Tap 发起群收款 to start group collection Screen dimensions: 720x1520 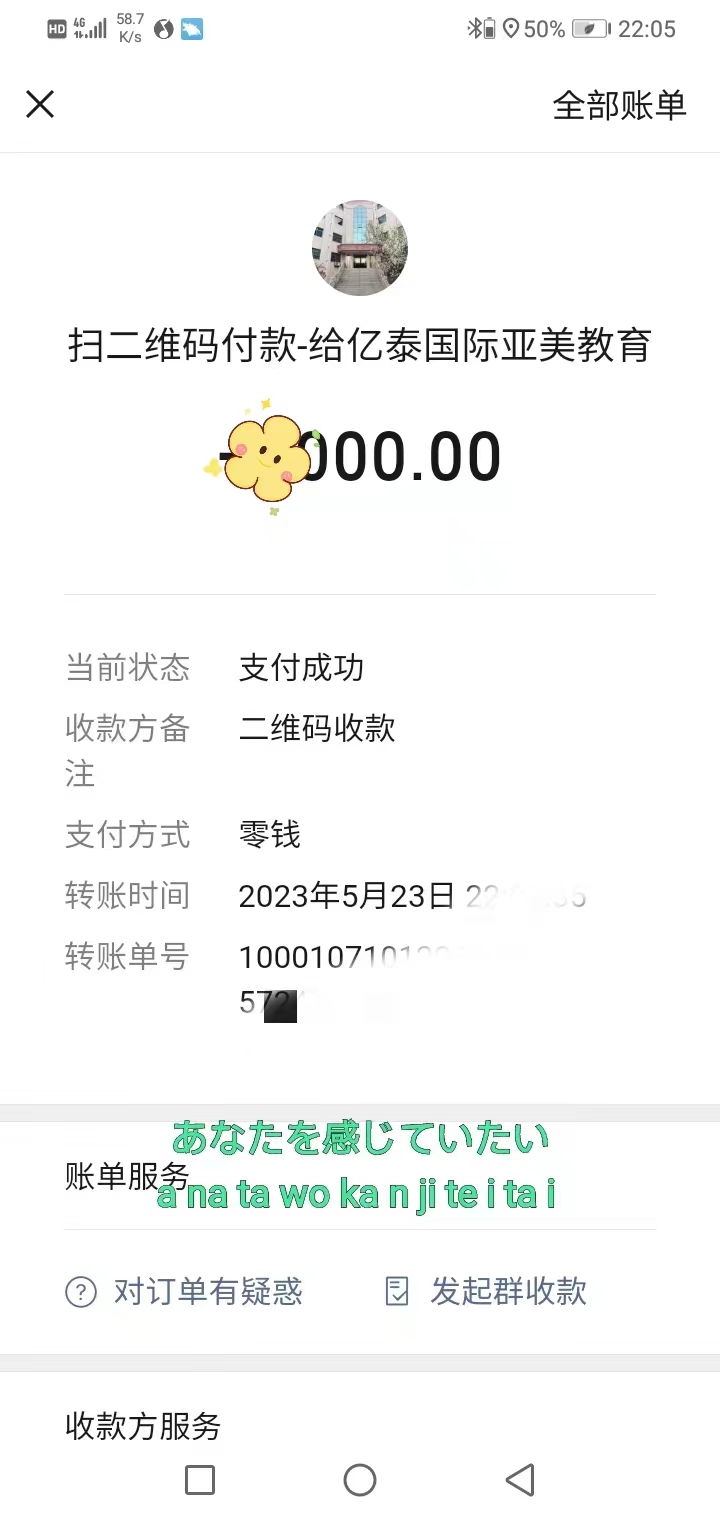tap(505, 1292)
